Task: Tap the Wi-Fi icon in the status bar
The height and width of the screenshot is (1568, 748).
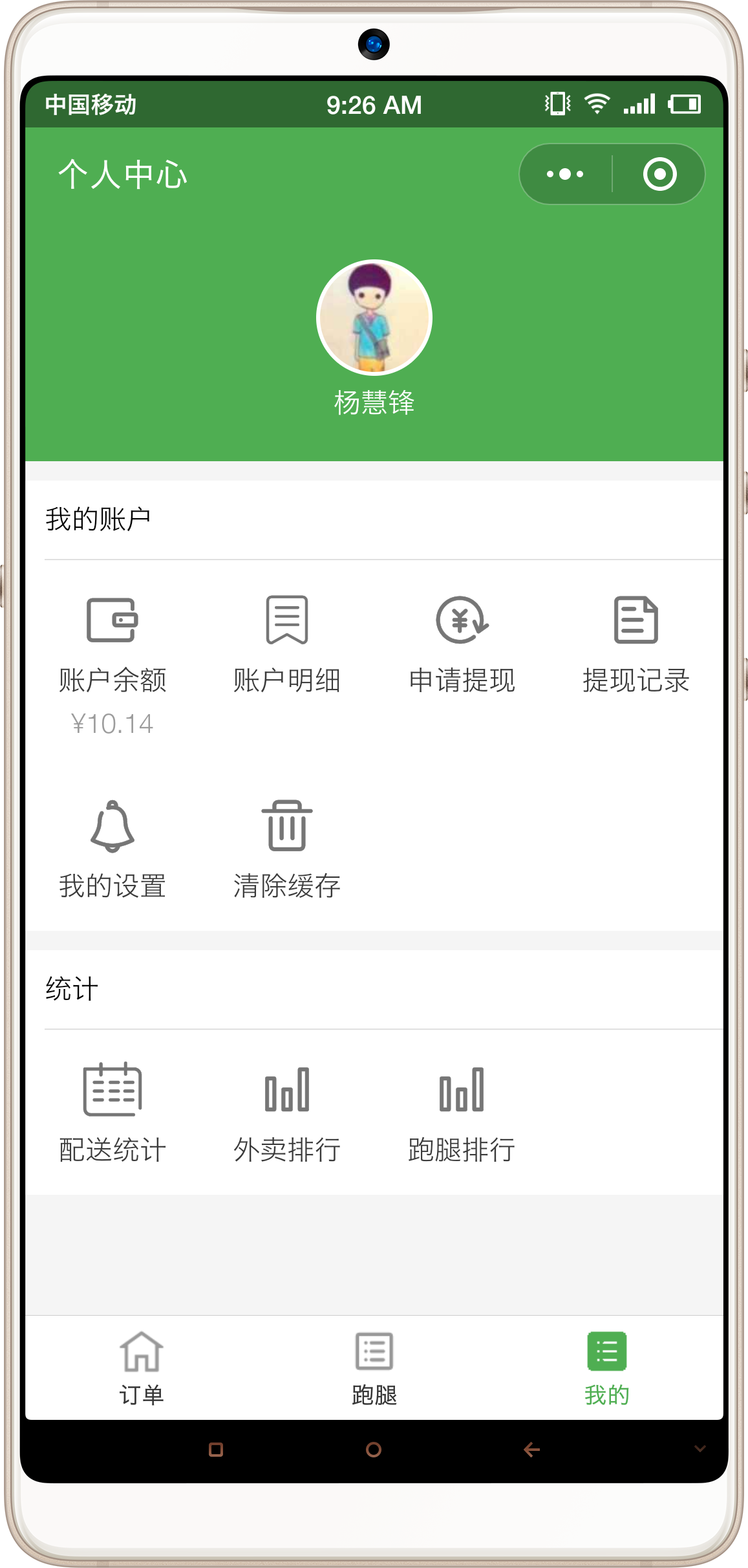Action: [x=596, y=102]
